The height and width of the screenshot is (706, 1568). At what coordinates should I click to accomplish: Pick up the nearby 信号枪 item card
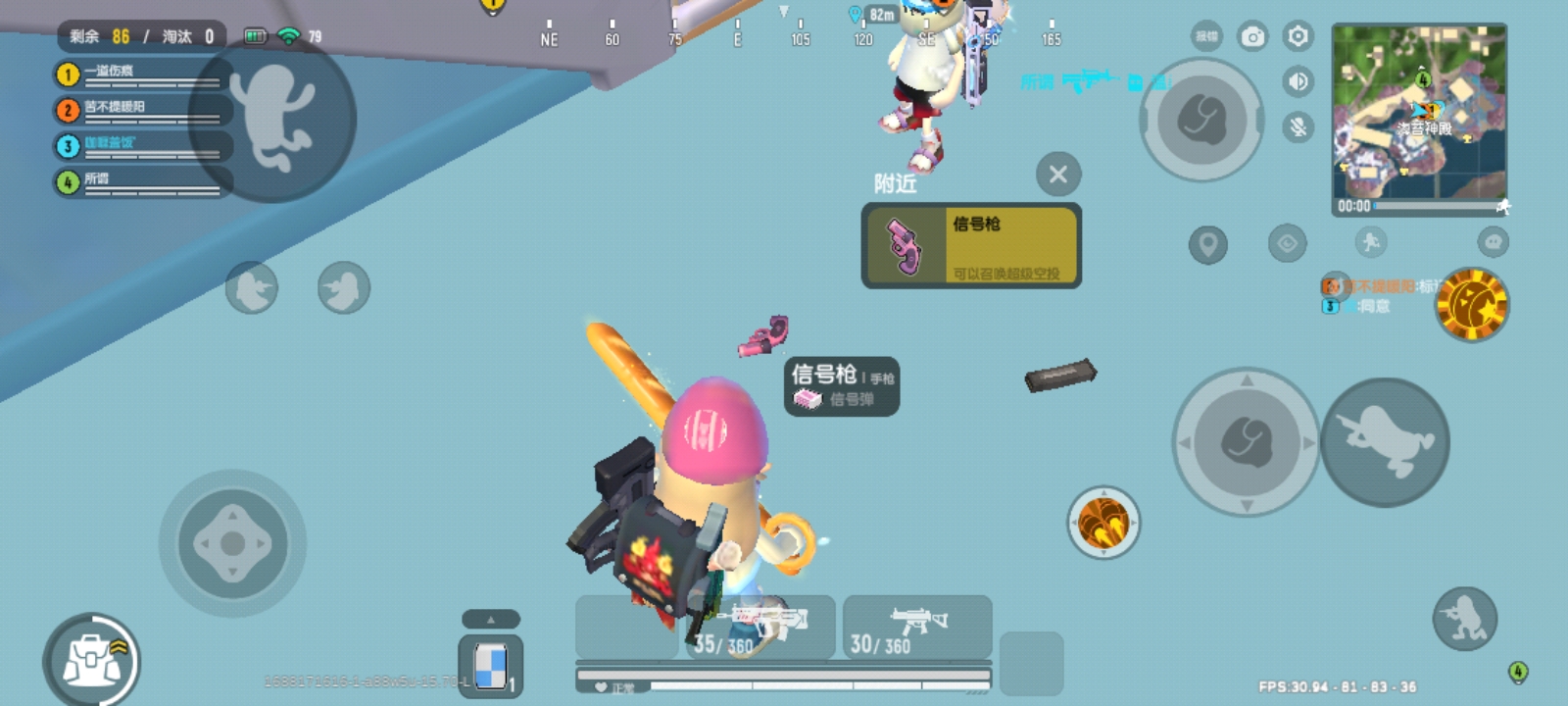[970, 246]
